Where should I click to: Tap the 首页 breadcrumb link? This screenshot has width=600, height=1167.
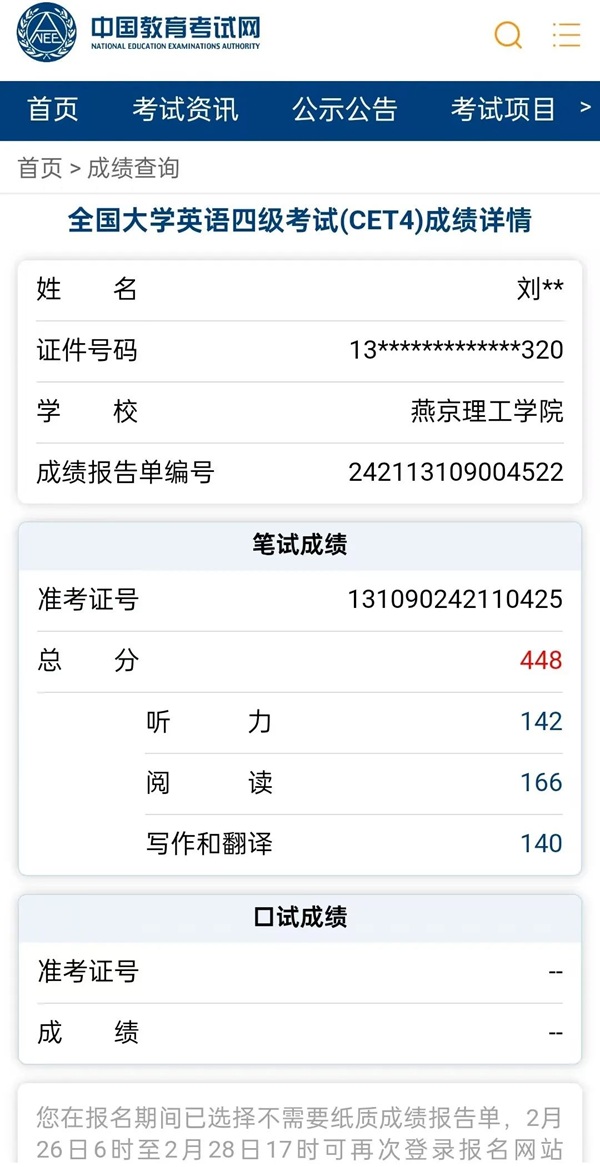click(39, 168)
